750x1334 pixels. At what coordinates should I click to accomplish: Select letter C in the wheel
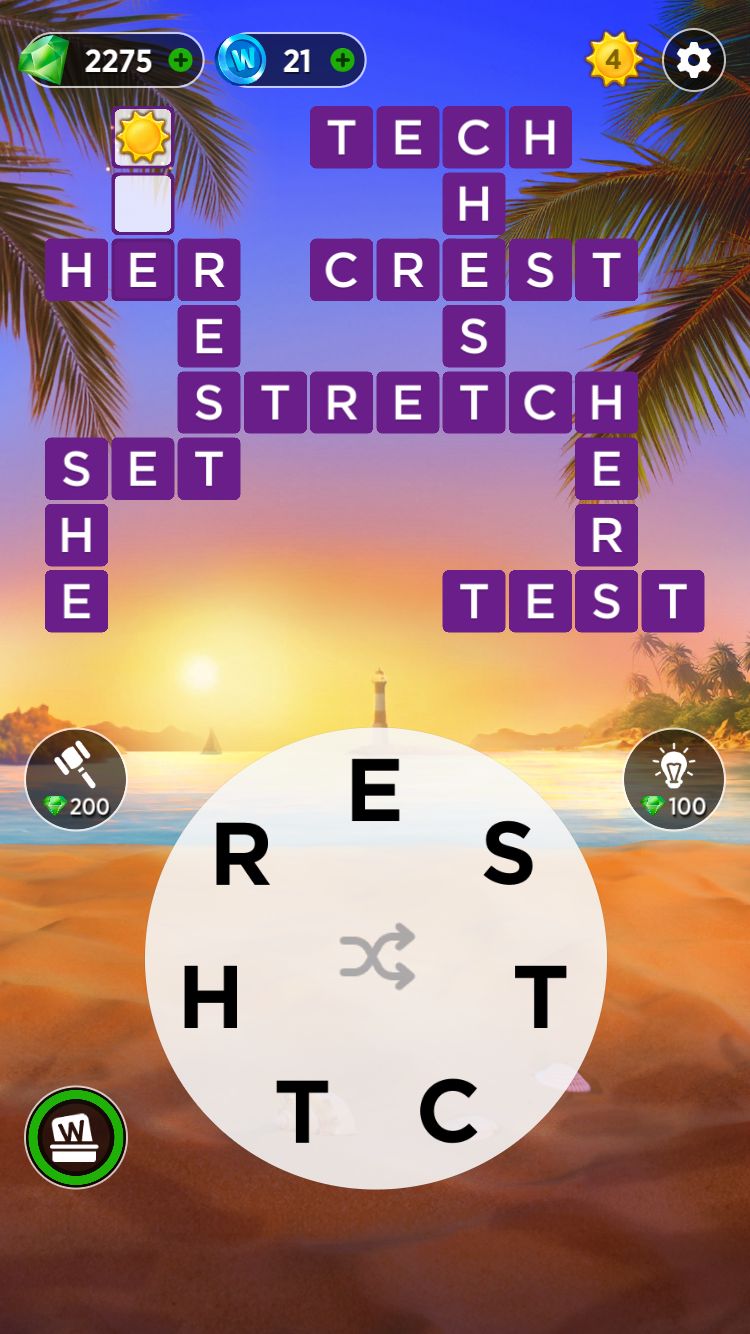(x=448, y=1110)
